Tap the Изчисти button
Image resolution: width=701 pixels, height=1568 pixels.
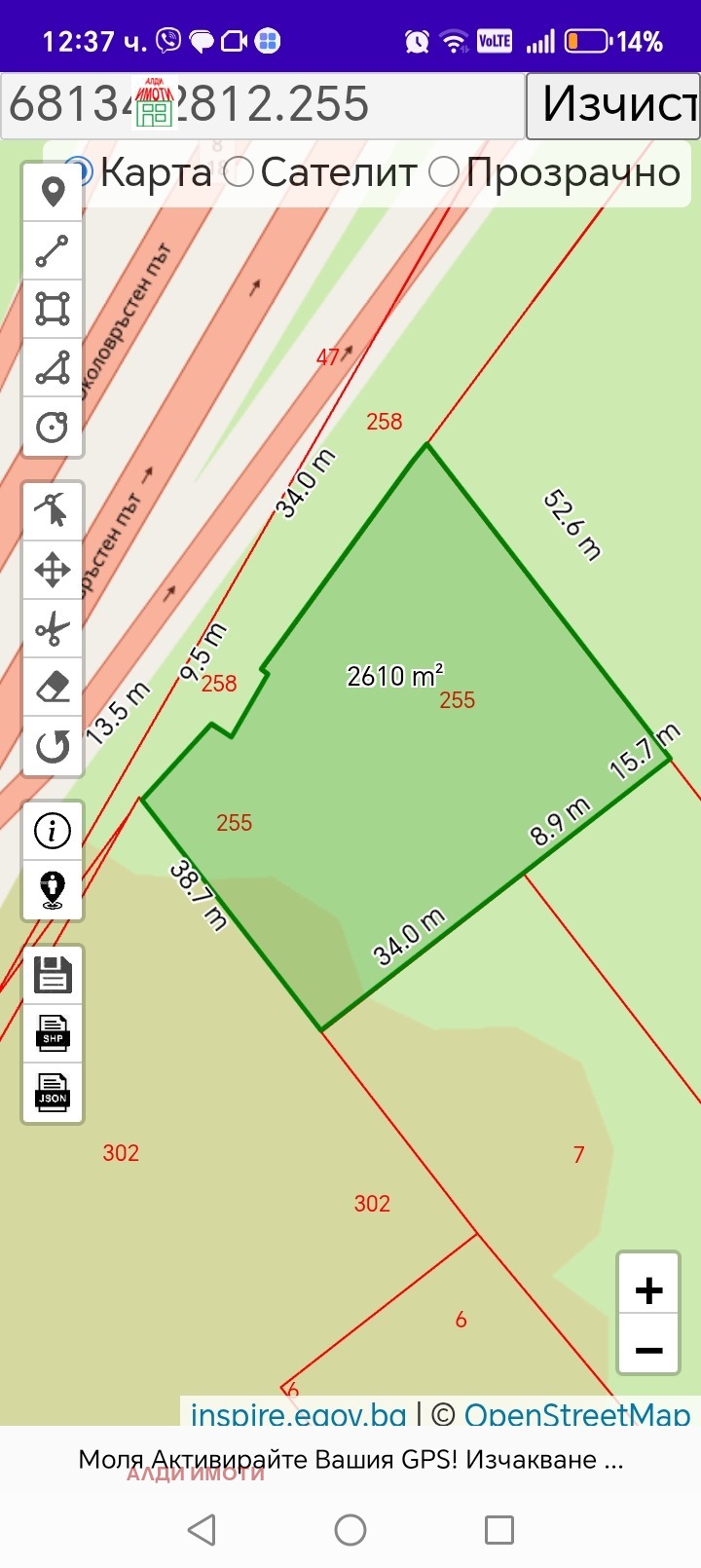coord(615,104)
